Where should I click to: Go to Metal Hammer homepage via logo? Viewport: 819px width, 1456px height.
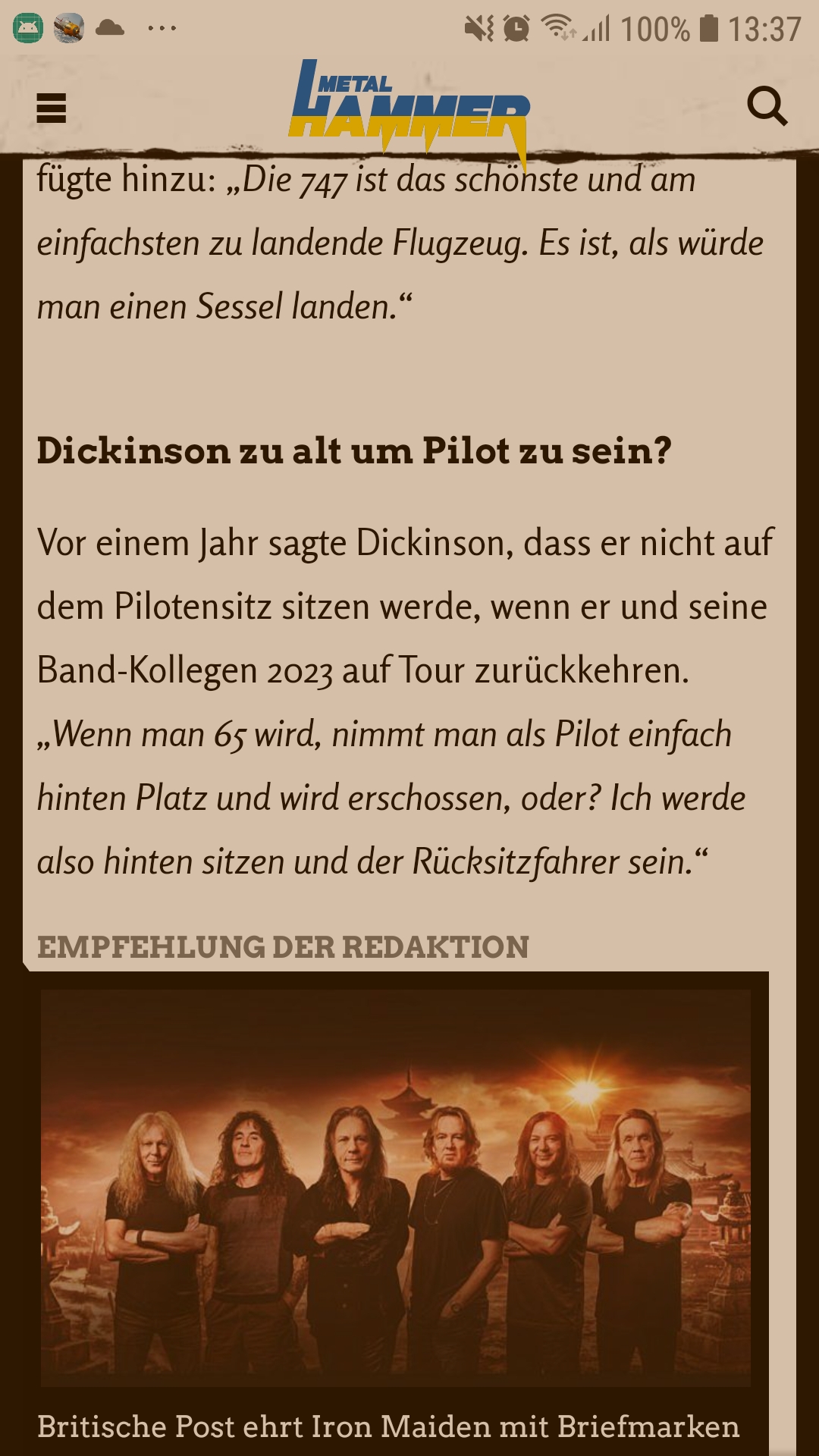coord(409,106)
